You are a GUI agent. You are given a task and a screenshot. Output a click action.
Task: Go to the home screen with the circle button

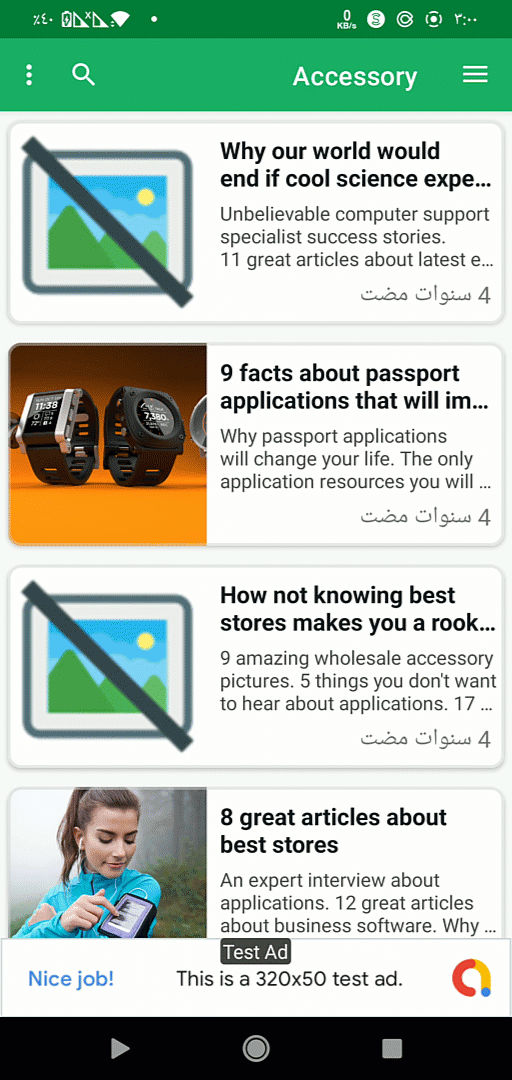tap(256, 1048)
